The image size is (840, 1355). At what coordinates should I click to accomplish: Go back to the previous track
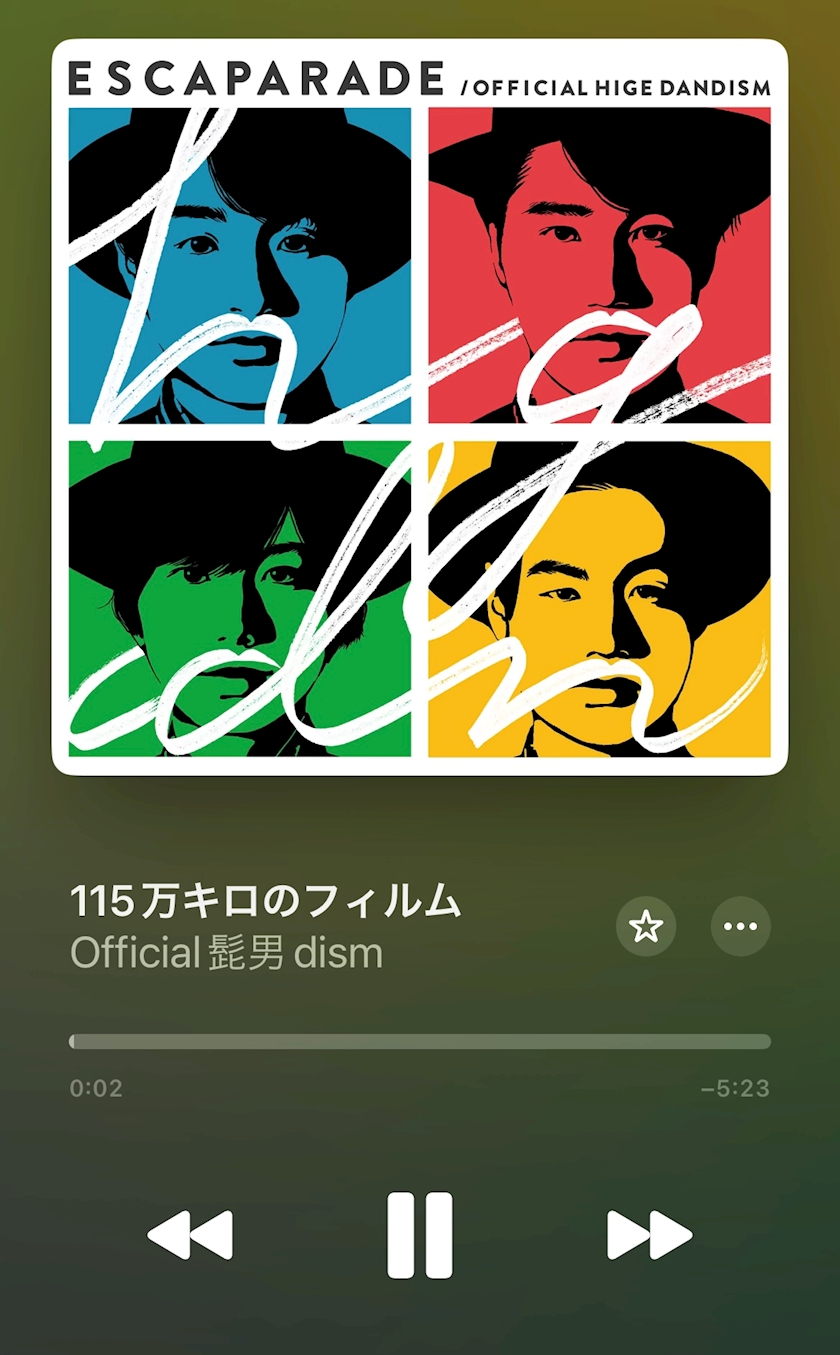[x=190, y=1235]
